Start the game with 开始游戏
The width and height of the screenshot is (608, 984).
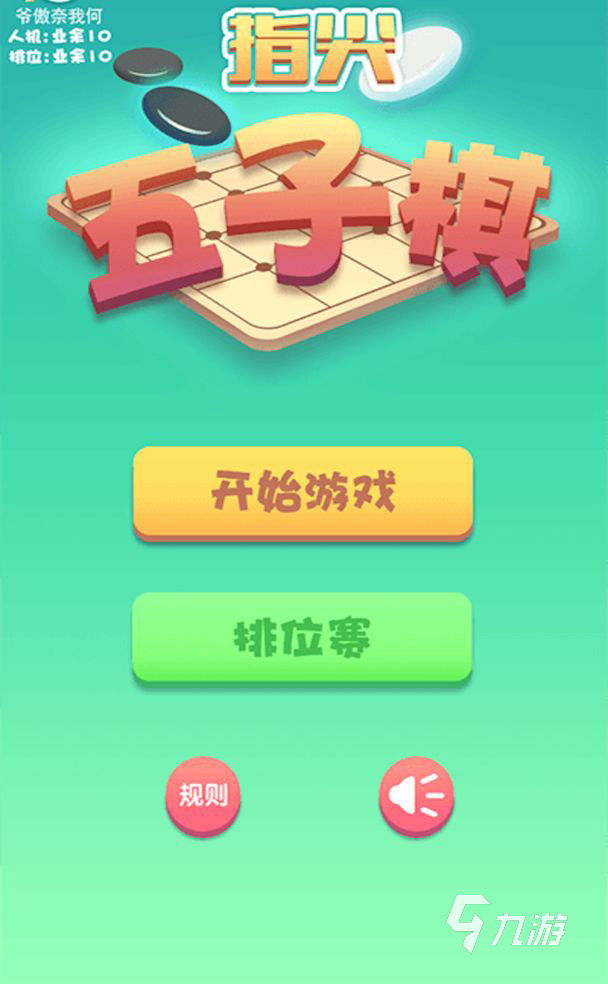(302, 493)
